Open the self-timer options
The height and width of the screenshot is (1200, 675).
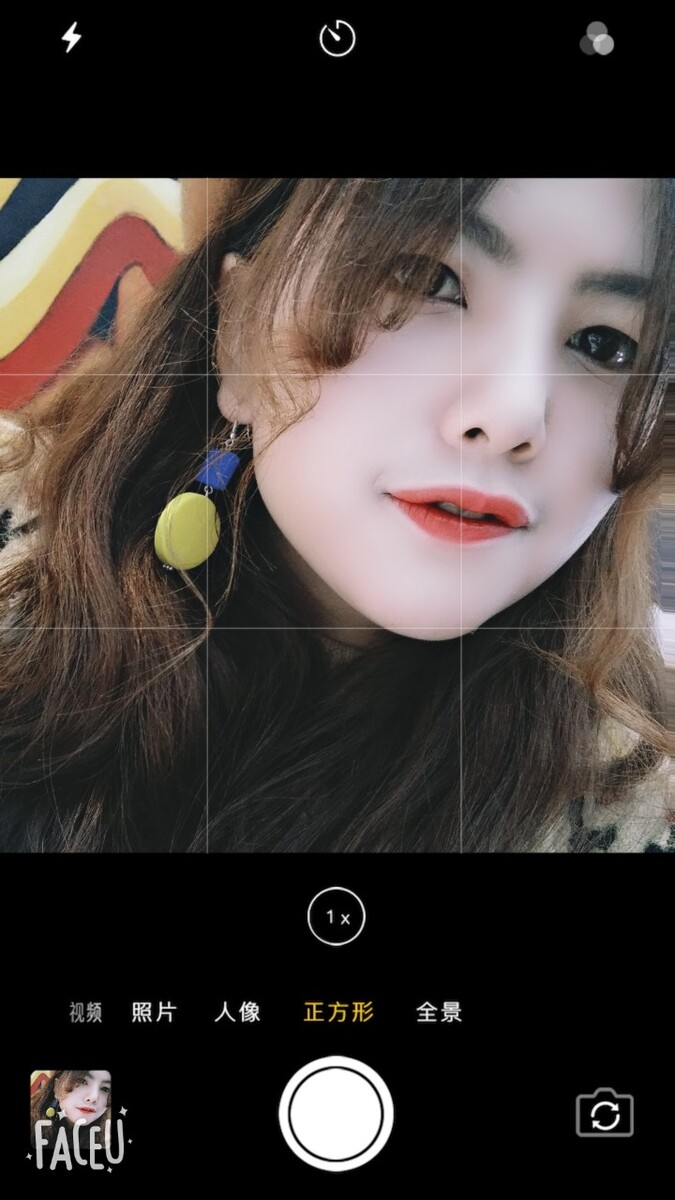337,39
